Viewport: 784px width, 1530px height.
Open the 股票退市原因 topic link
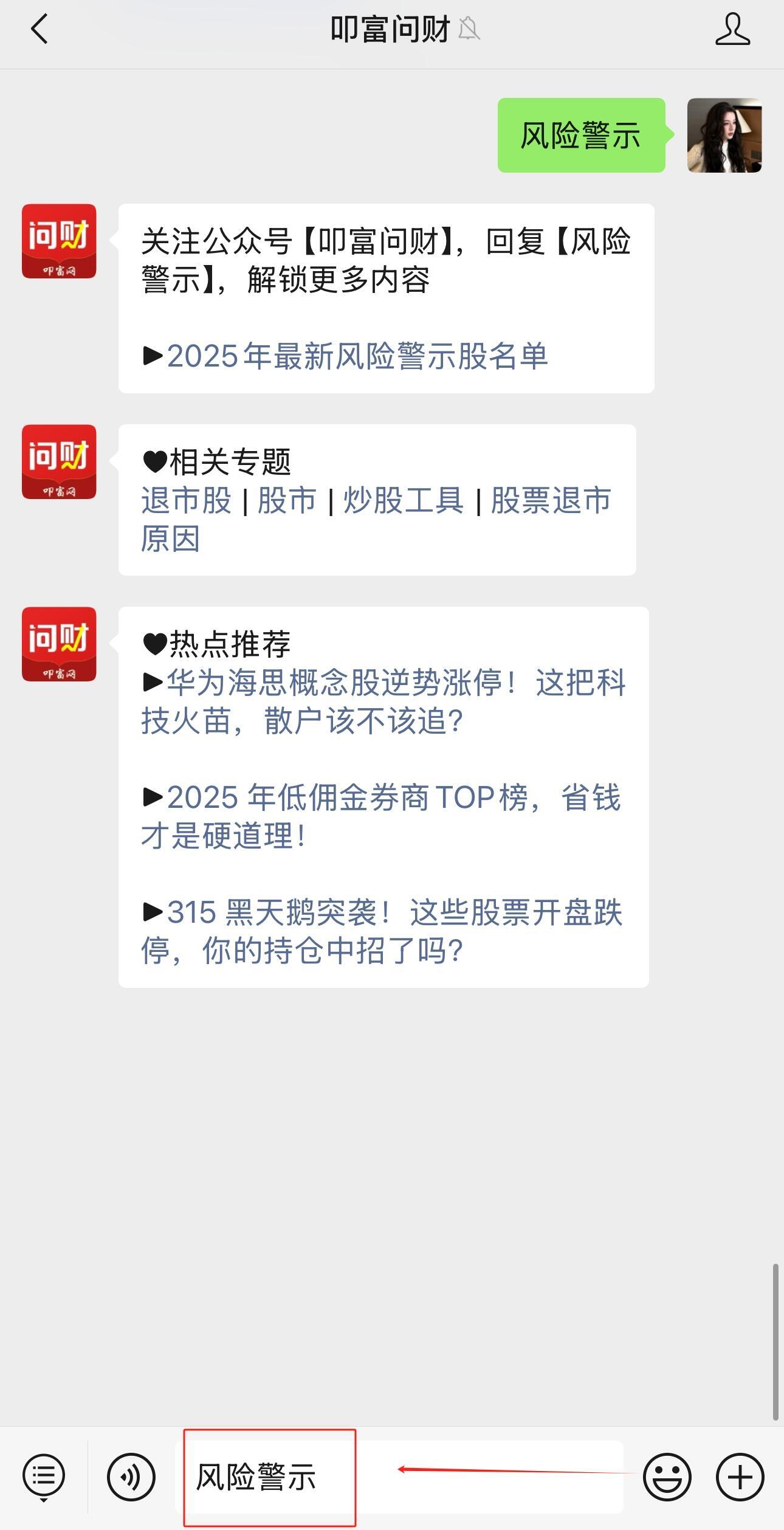pyautogui.click(x=551, y=501)
